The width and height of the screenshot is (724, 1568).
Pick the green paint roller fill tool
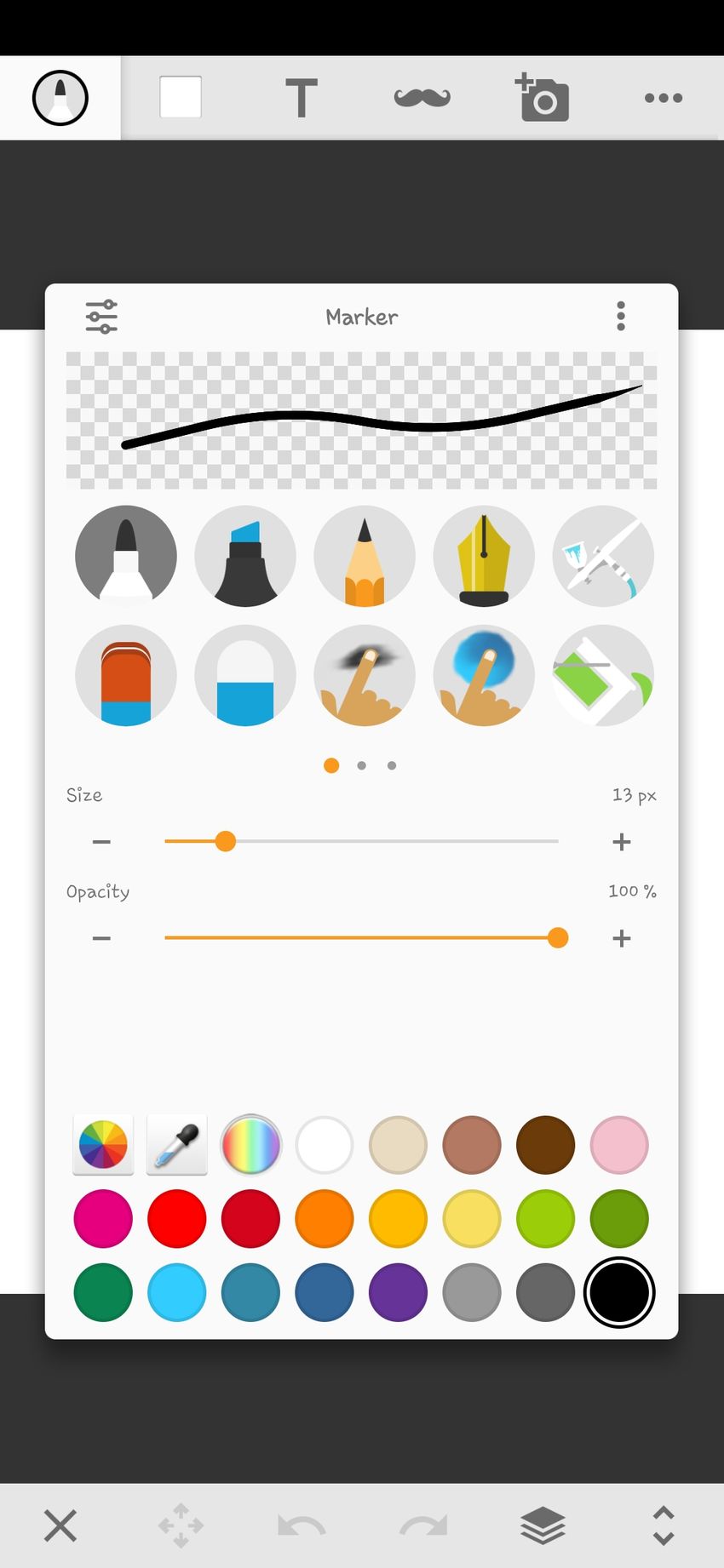[603, 676]
